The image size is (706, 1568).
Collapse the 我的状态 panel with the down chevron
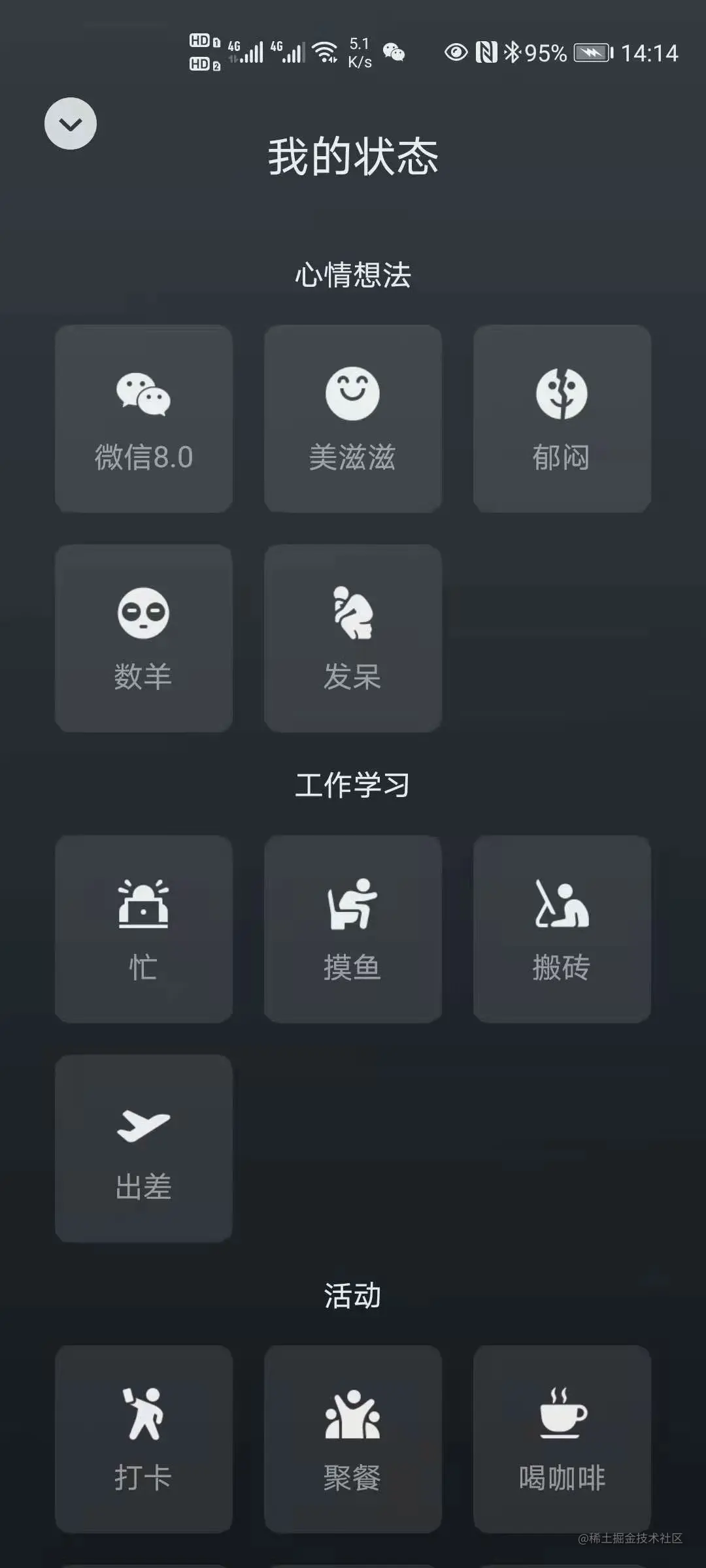(x=71, y=123)
